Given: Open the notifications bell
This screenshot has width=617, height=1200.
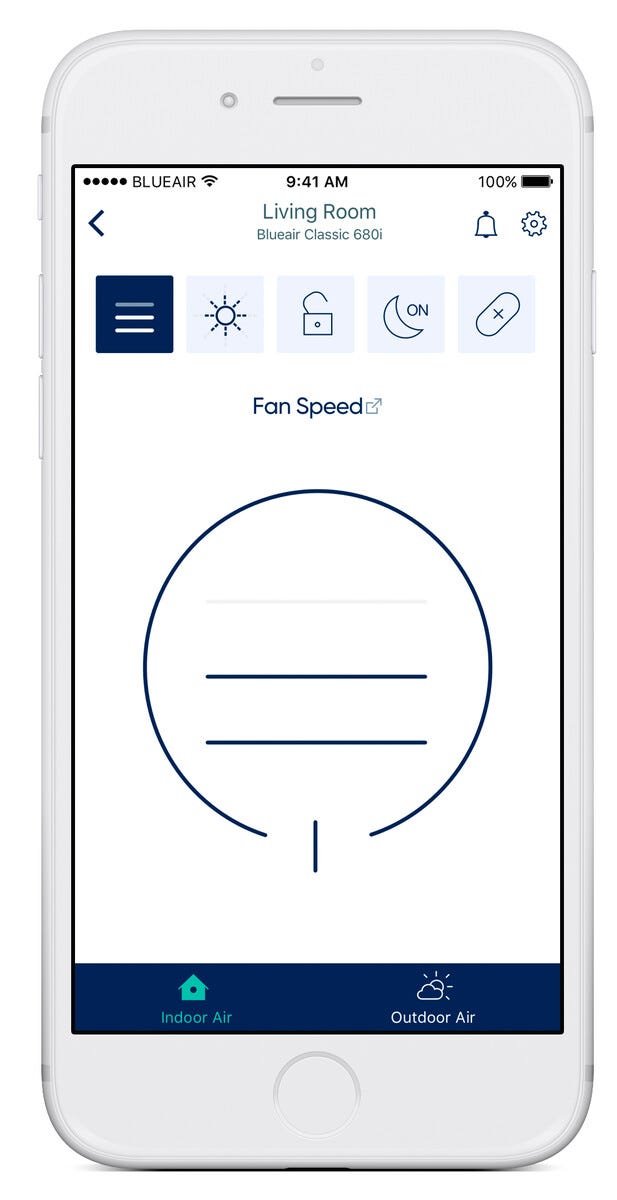Looking at the screenshot, I should pos(486,224).
